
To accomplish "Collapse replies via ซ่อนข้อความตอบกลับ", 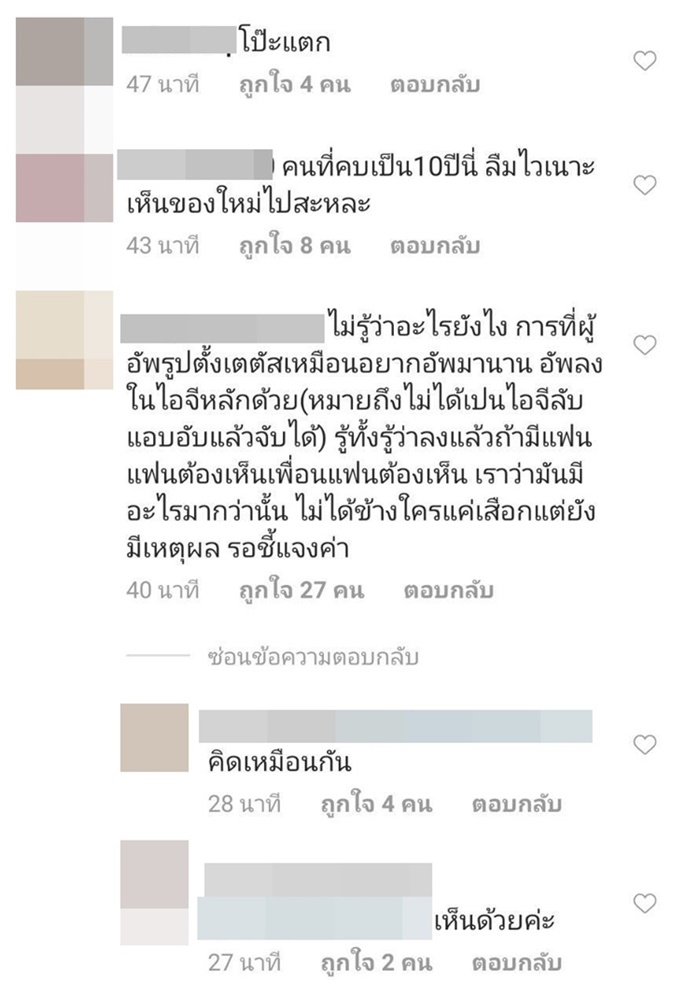I will (x=312, y=658).
